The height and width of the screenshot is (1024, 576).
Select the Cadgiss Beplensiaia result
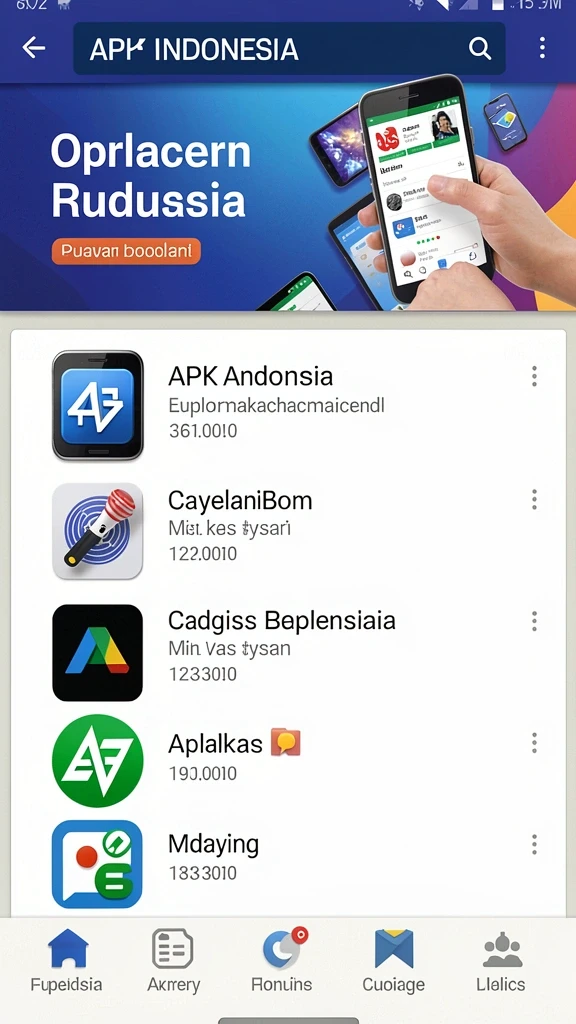click(288, 652)
